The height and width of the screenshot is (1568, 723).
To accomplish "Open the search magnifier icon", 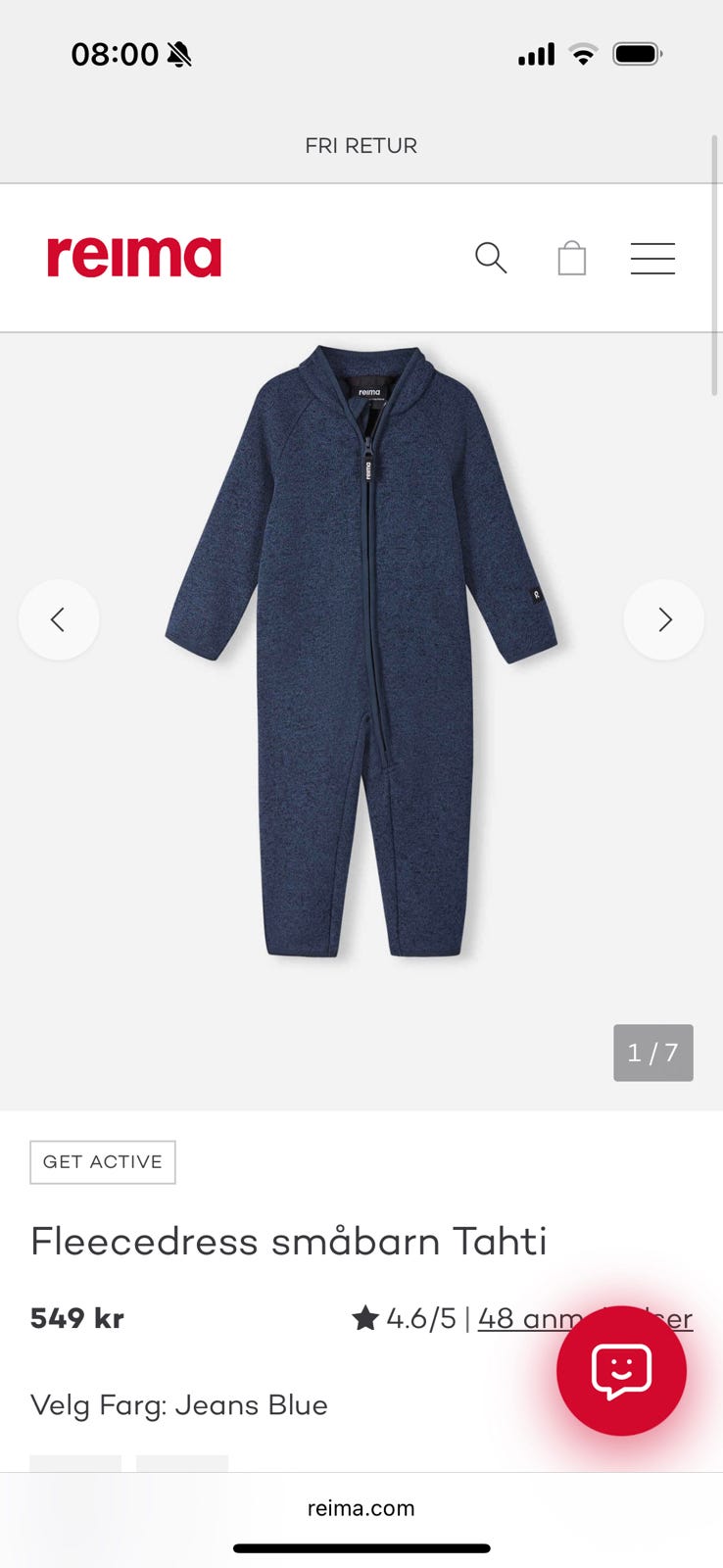I will (491, 258).
